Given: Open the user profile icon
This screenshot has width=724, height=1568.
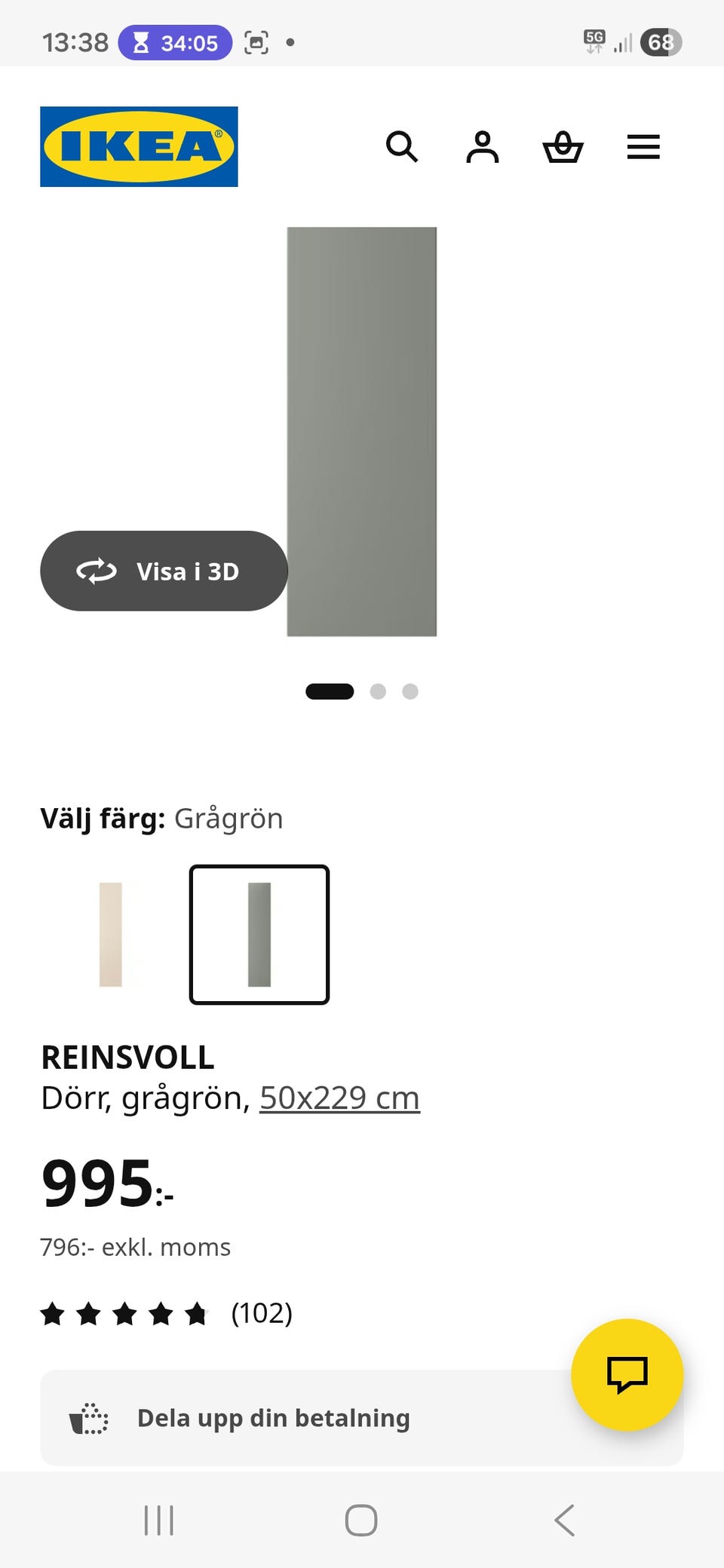Looking at the screenshot, I should (483, 147).
